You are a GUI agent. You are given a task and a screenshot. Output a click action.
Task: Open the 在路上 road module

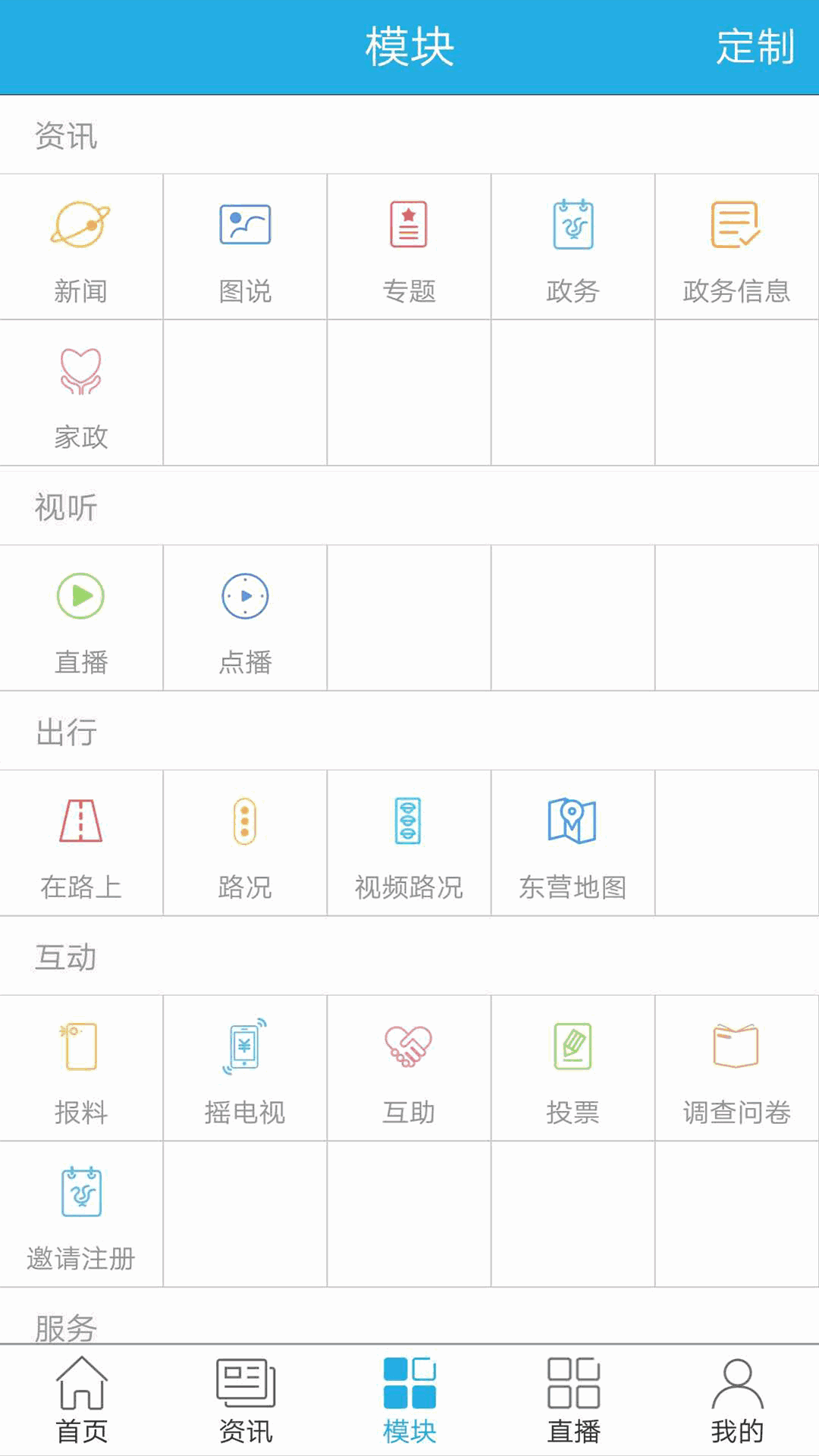coord(81,842)
